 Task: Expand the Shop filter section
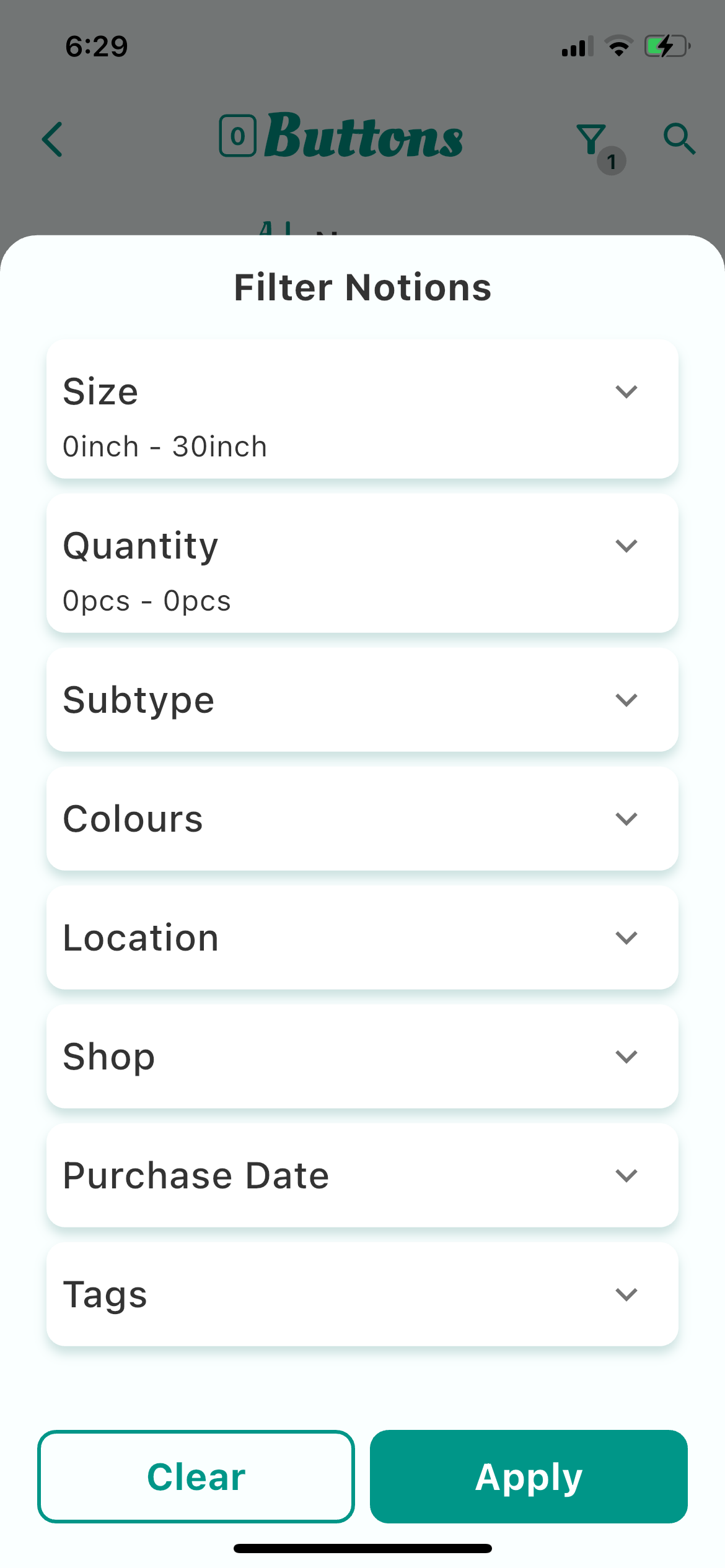click(626, 1057)
